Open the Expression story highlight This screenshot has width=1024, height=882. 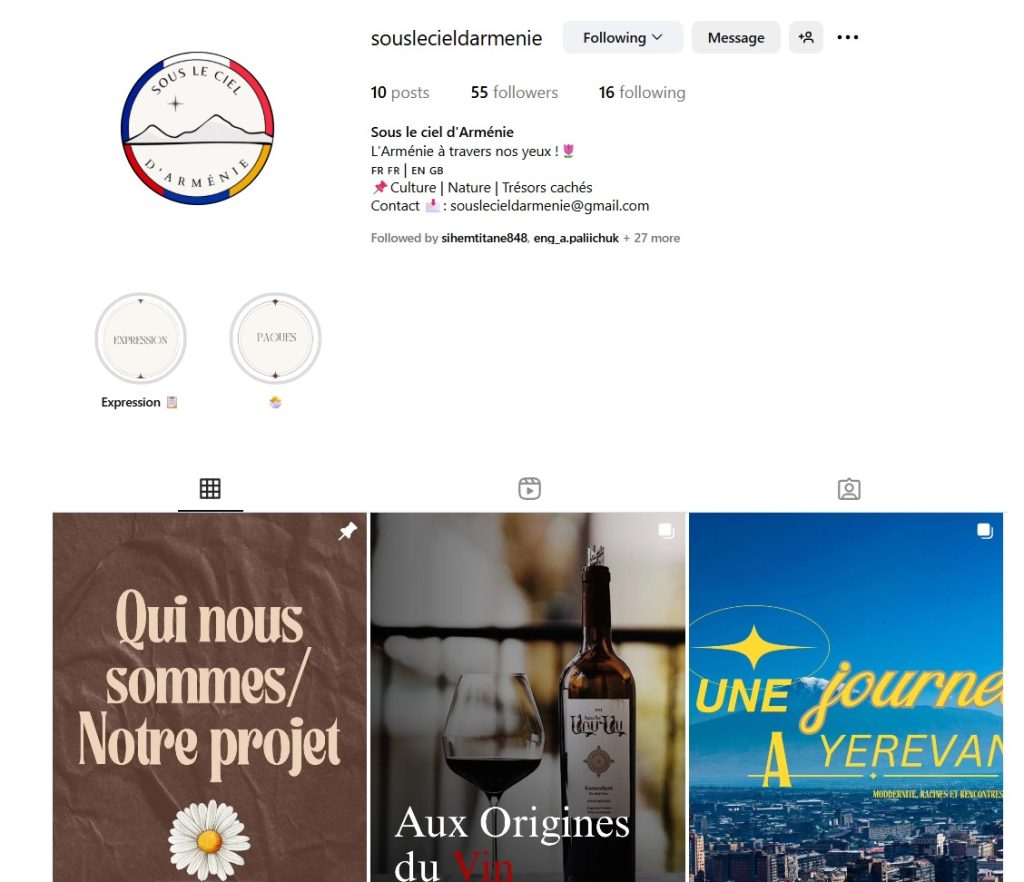click(x=140, y=340)
